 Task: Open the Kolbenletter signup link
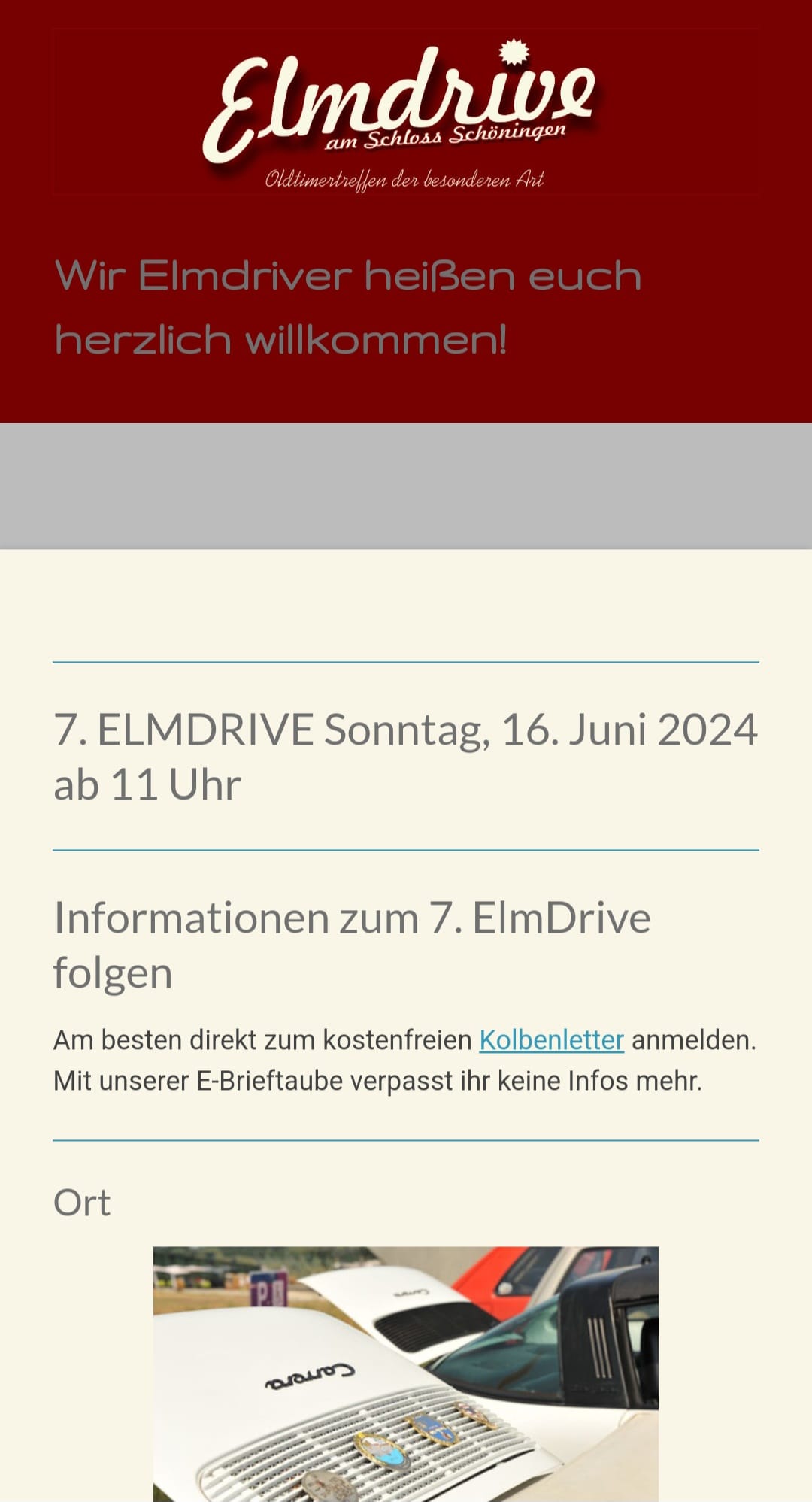(x=551, y=1040)
